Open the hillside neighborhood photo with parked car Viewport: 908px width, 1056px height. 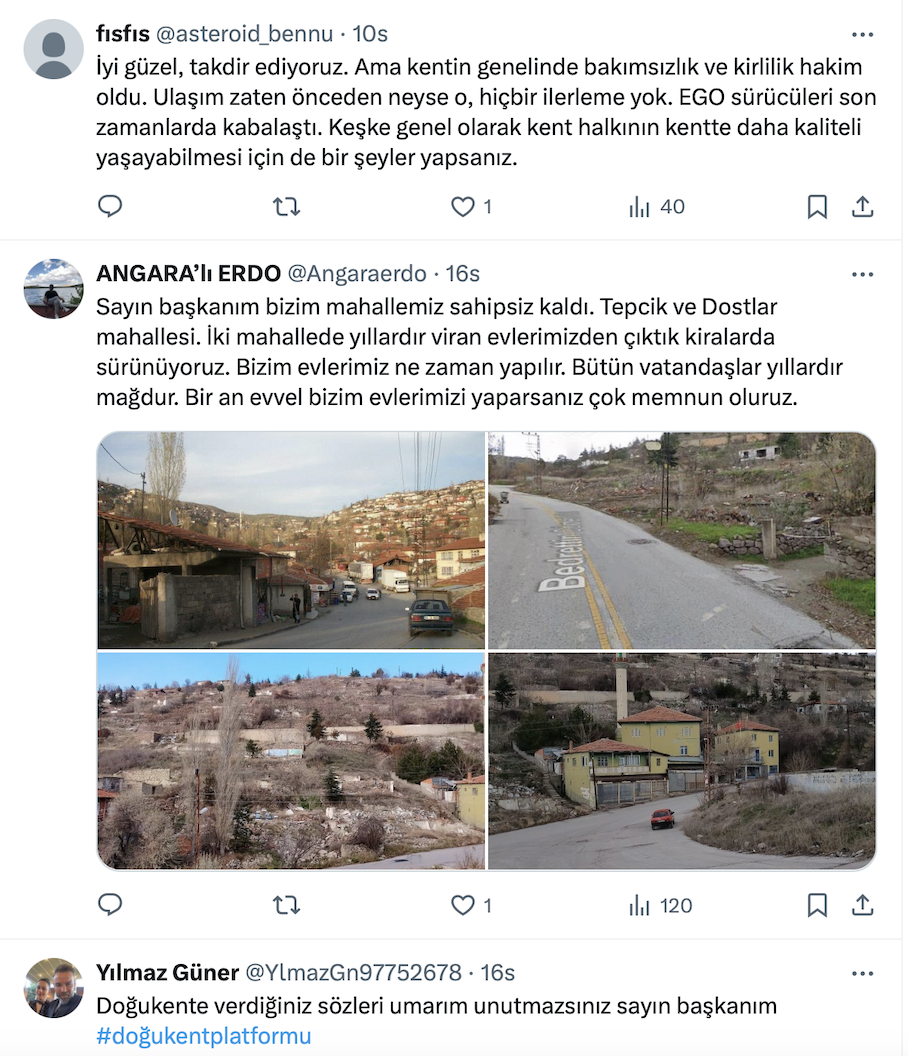291,540
